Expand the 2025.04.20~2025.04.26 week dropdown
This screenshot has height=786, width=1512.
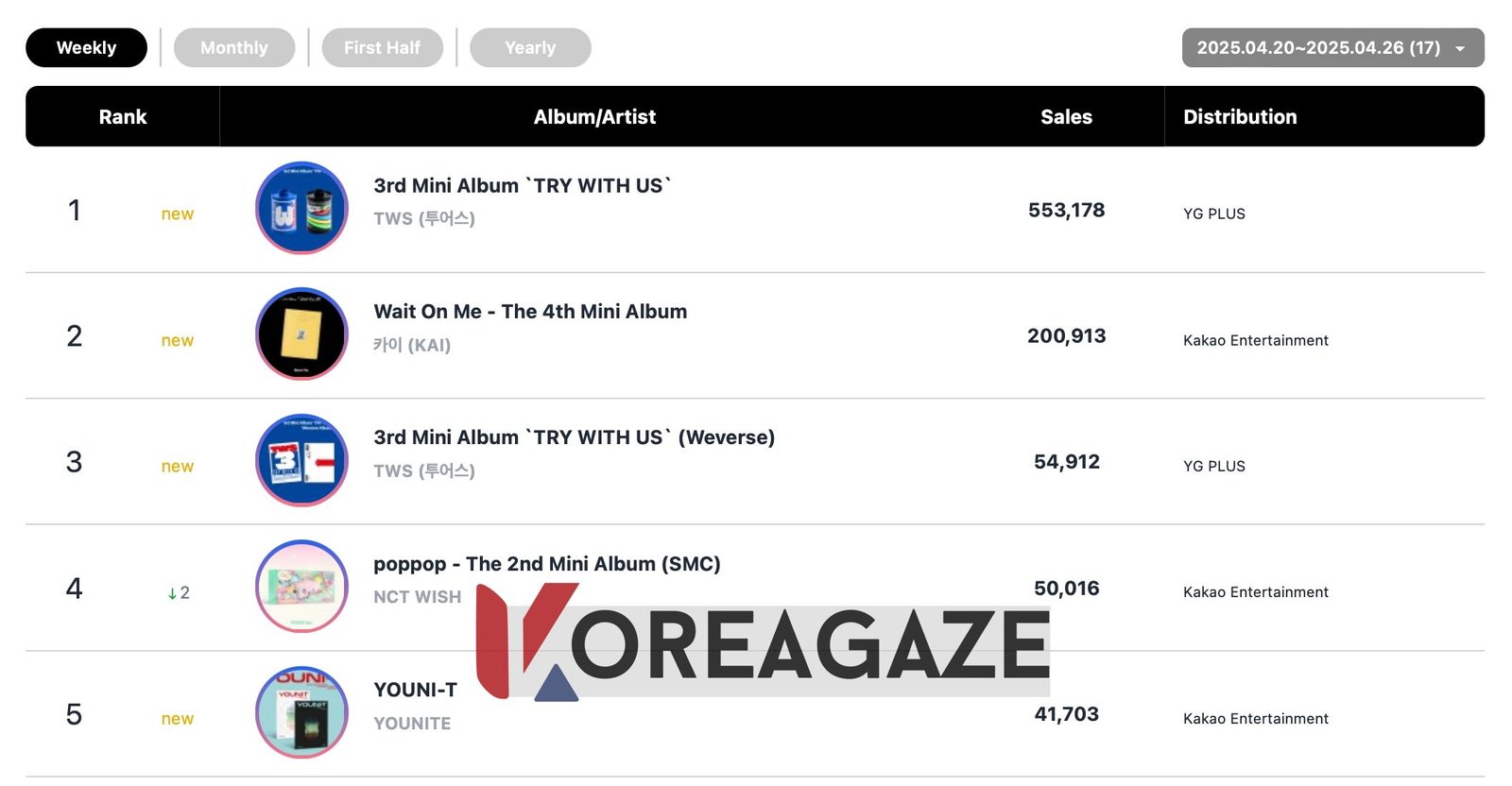tap(1332, 48)
